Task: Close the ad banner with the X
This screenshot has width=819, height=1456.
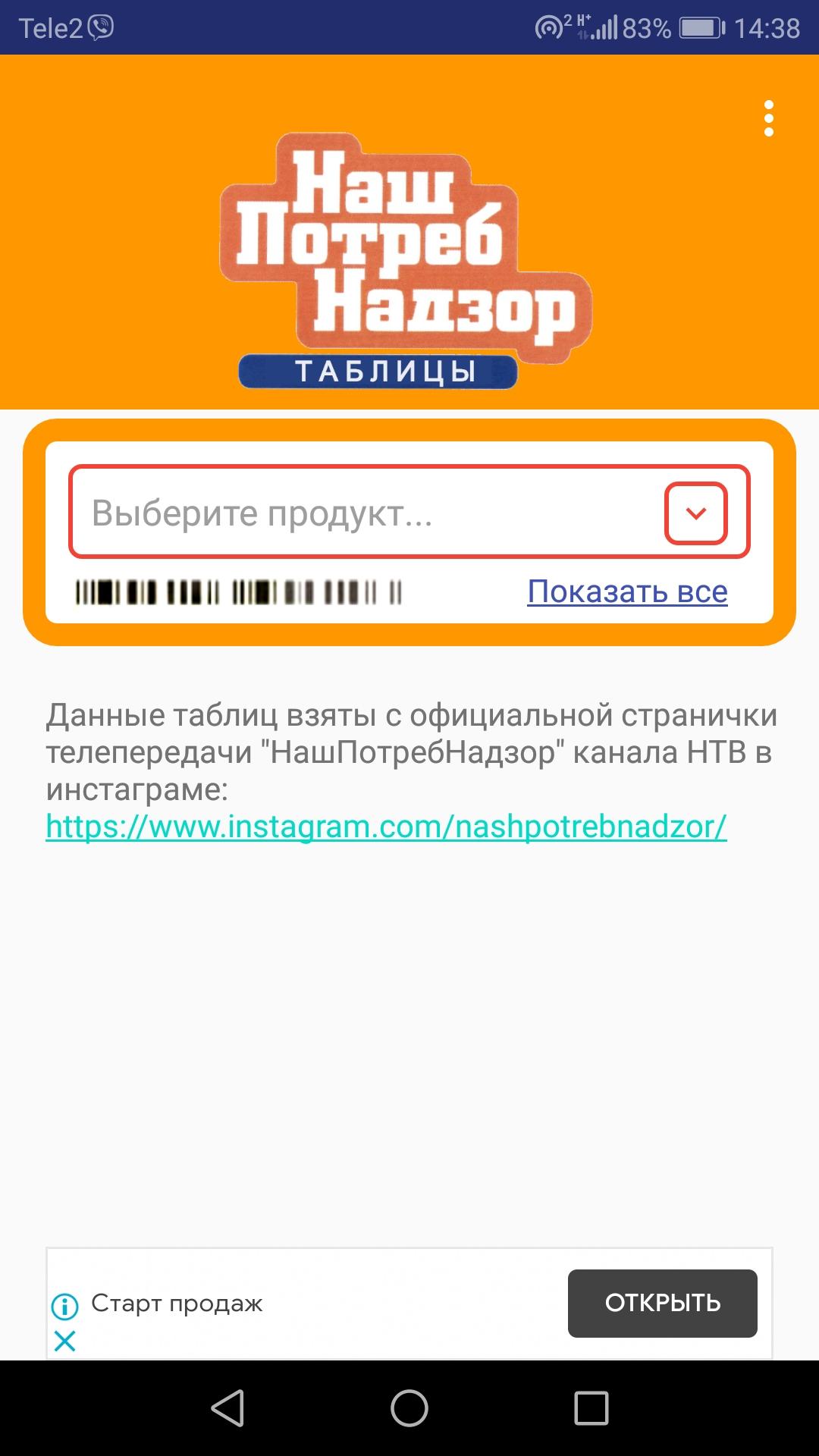Action: [x=65, y=1341]
